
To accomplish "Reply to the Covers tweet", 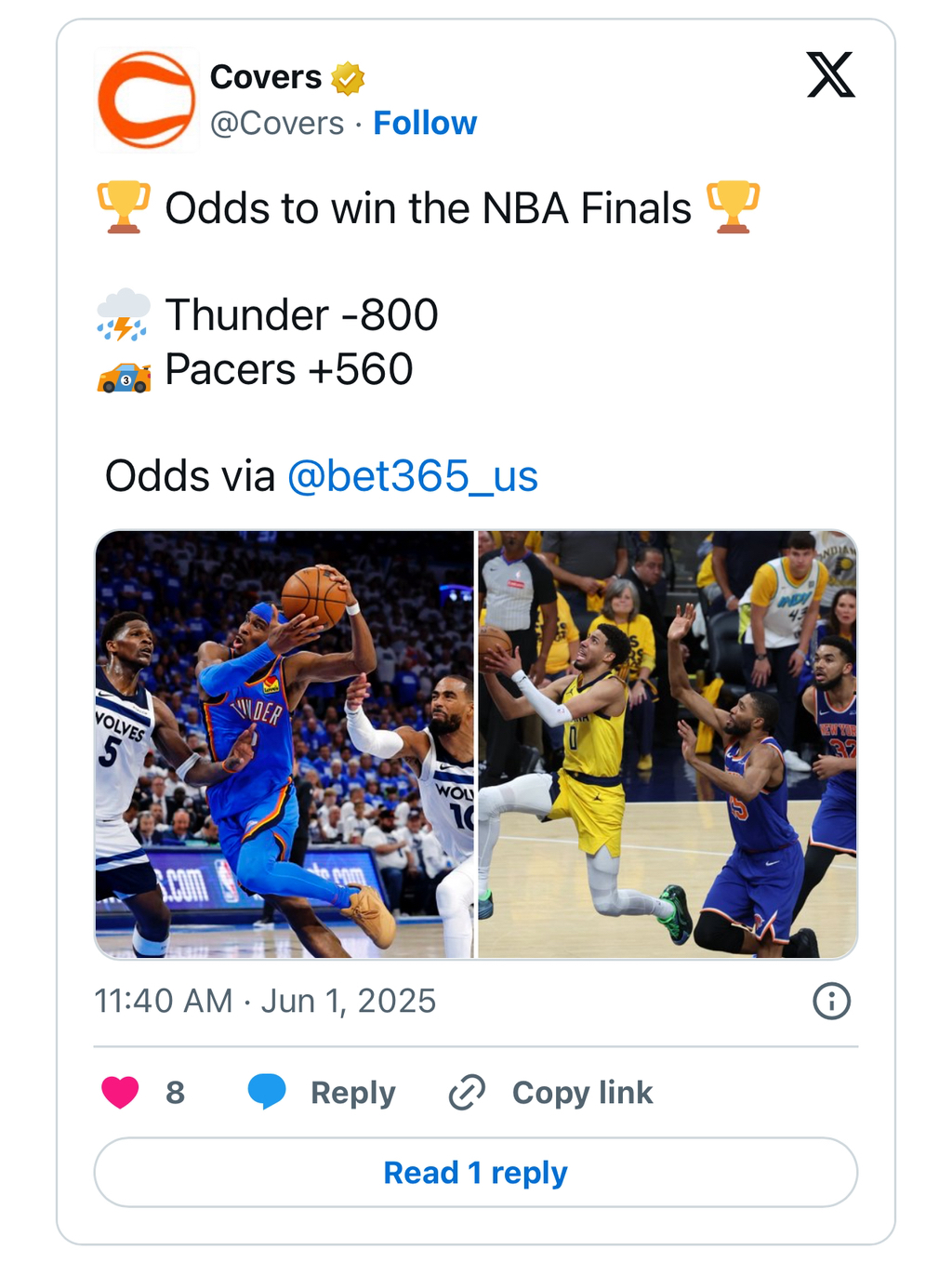I will tap(323, 1092).
